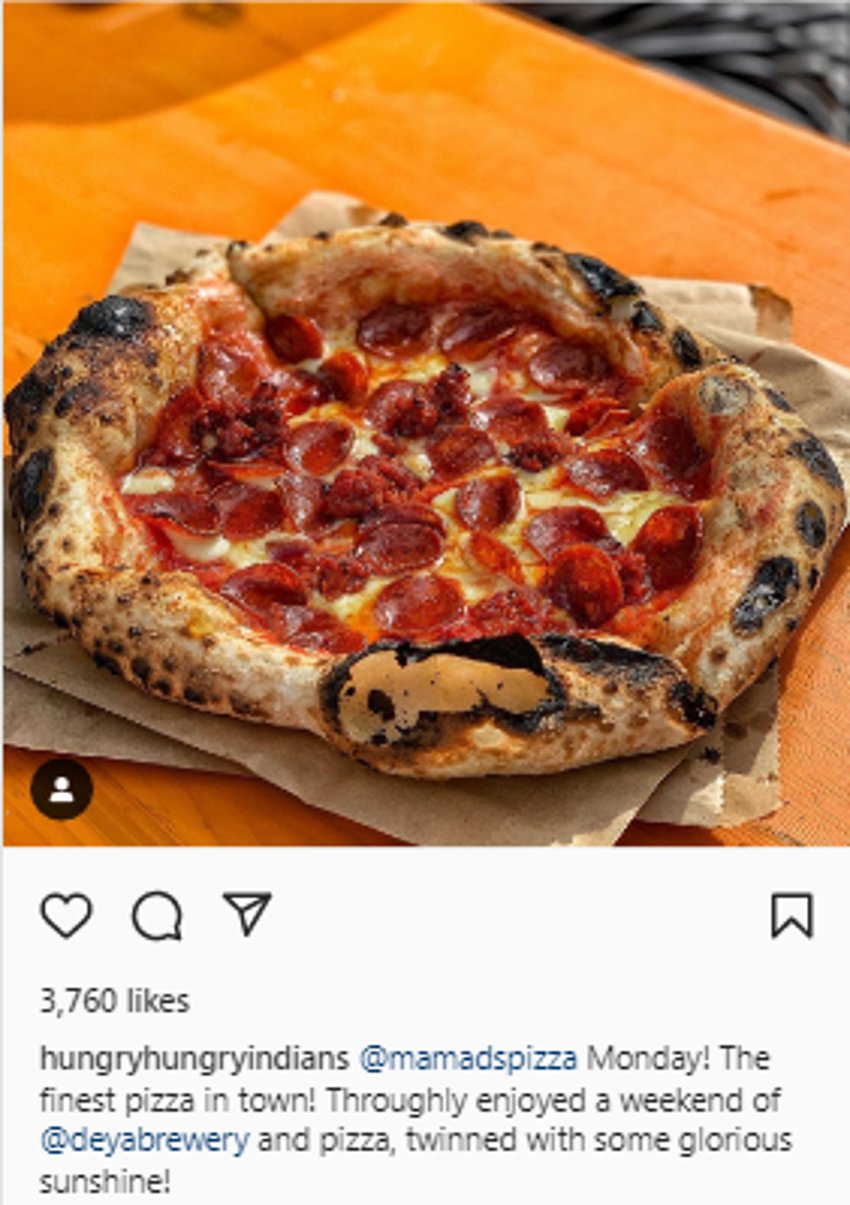
Task: Share the post via the paper plane icon
Action: [x=247, y=913]
